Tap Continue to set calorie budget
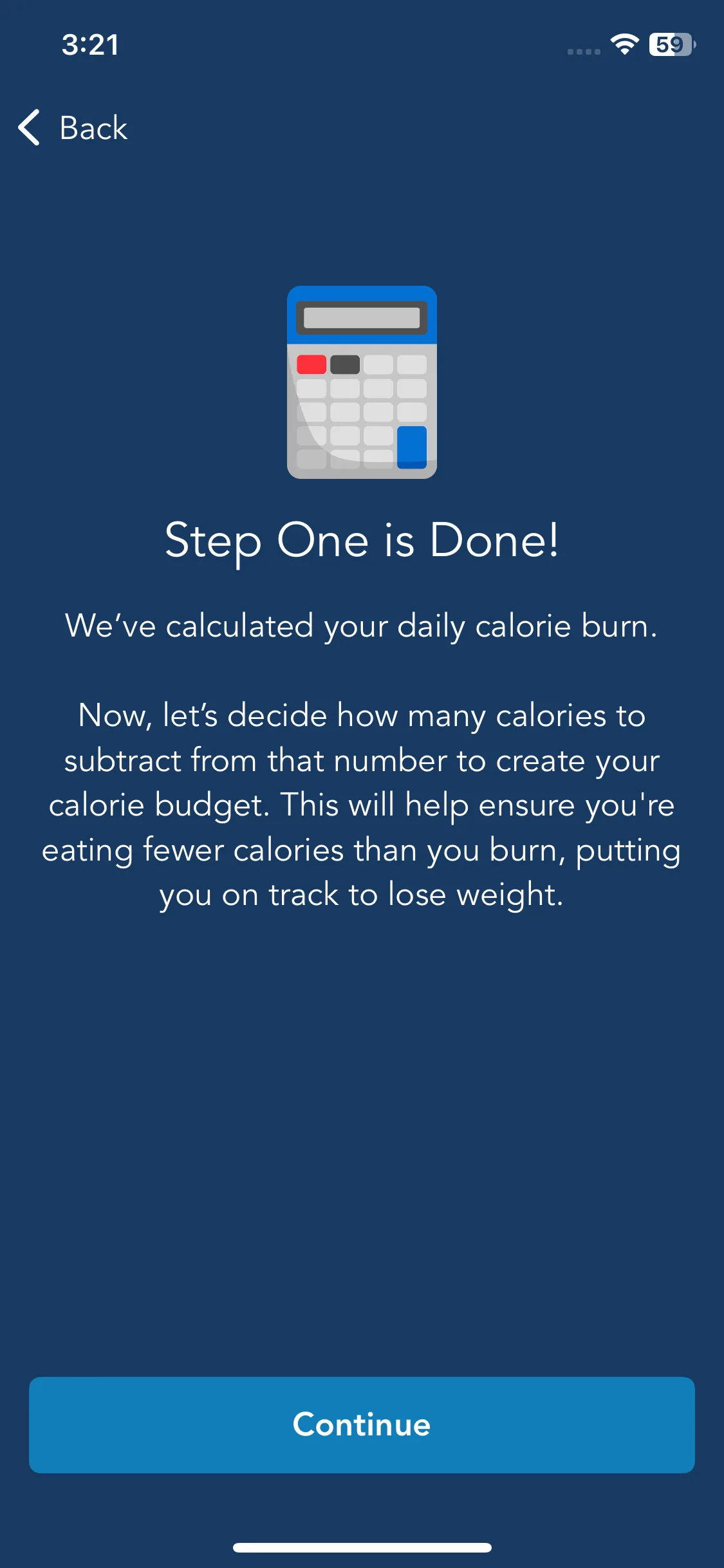Viewport: 724px width, 1568px height. click(x=362, y=1424)
